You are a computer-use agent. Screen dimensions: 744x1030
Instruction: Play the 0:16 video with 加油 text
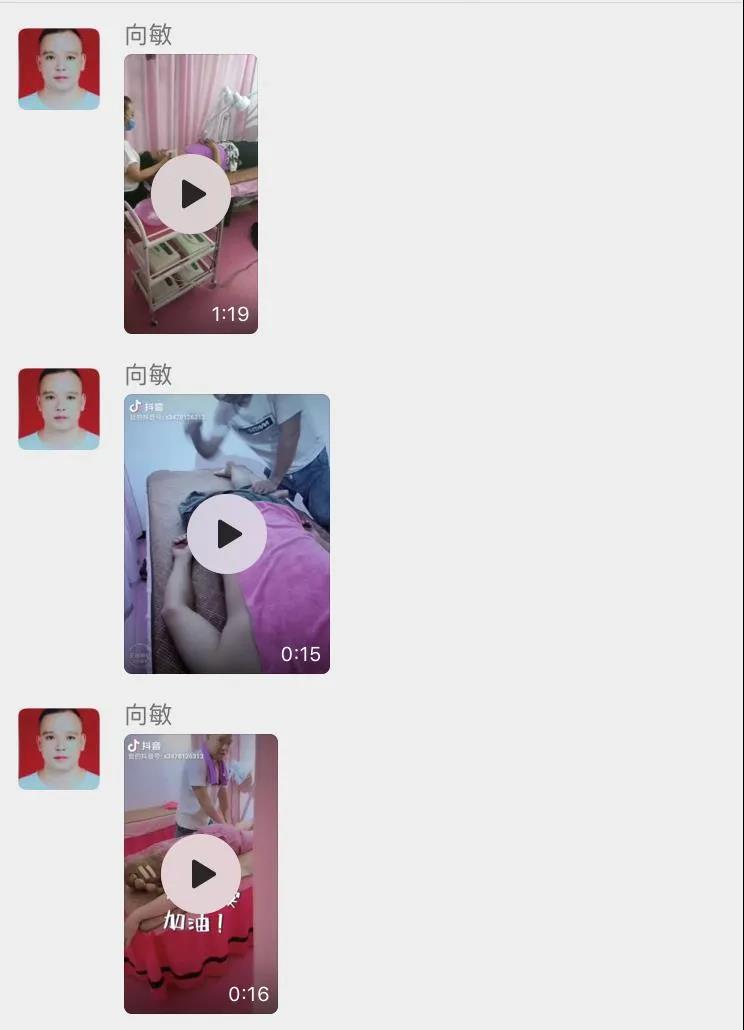201,874
